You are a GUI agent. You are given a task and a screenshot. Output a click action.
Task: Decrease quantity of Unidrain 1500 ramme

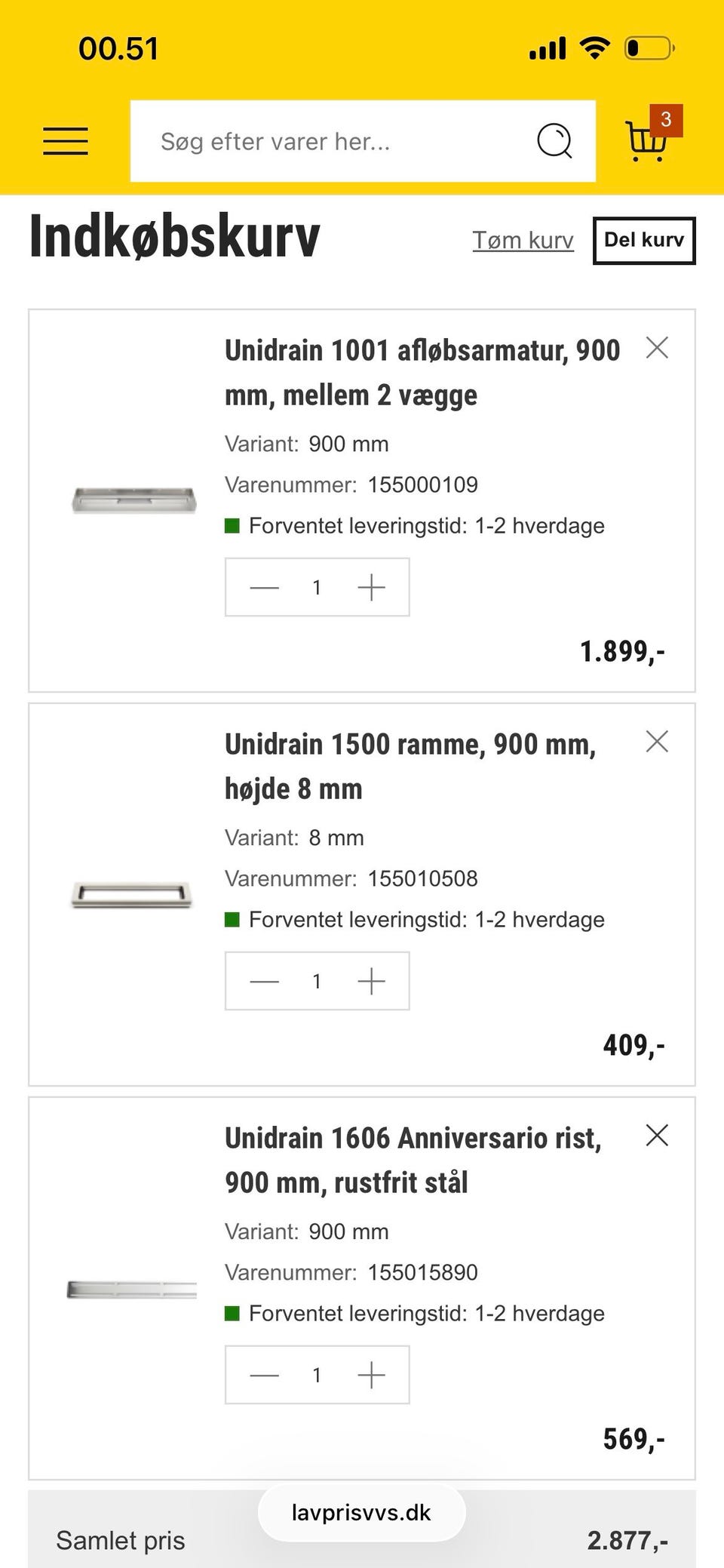click(263, 981)
